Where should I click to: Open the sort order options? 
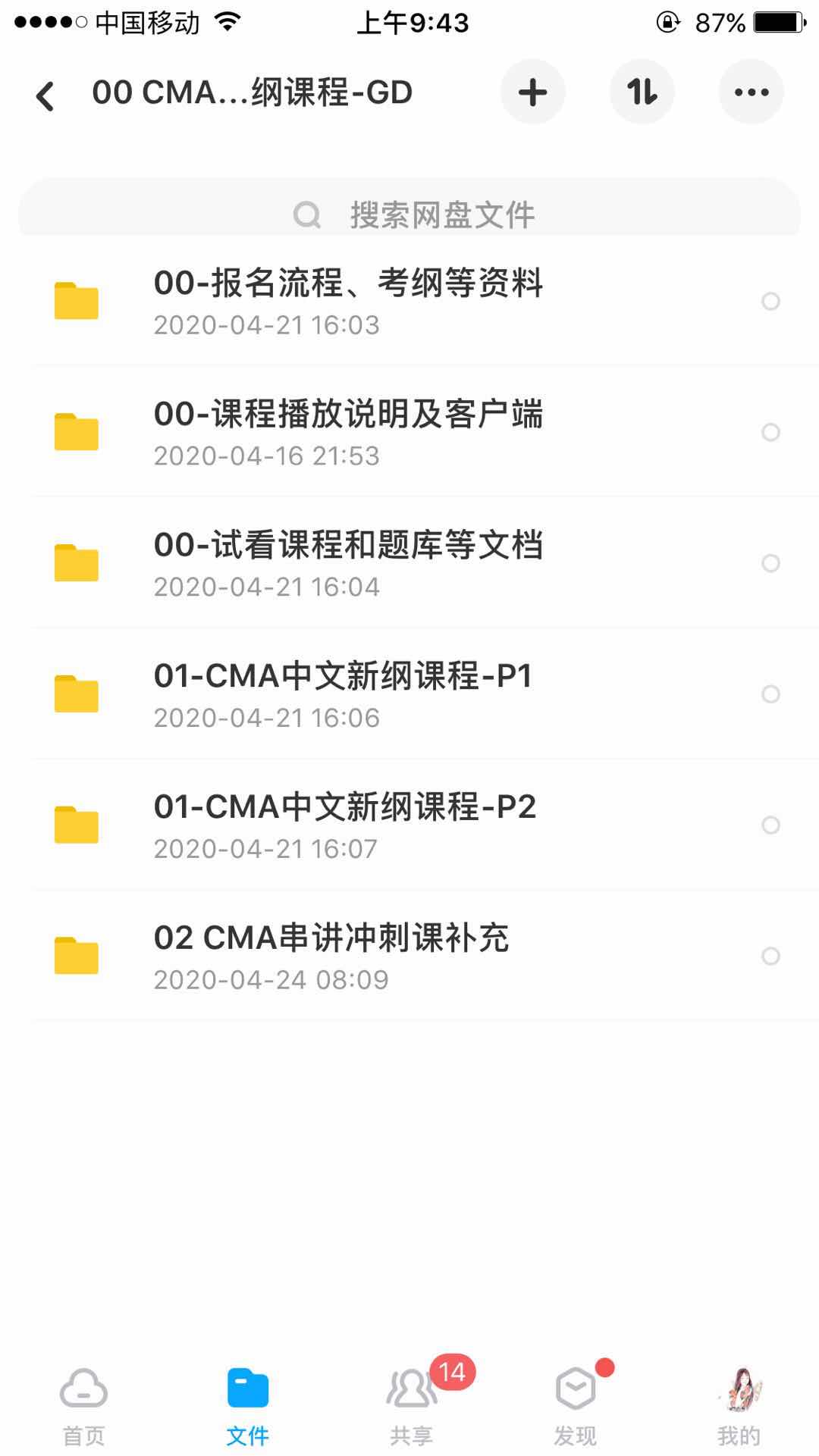[642, 92]
